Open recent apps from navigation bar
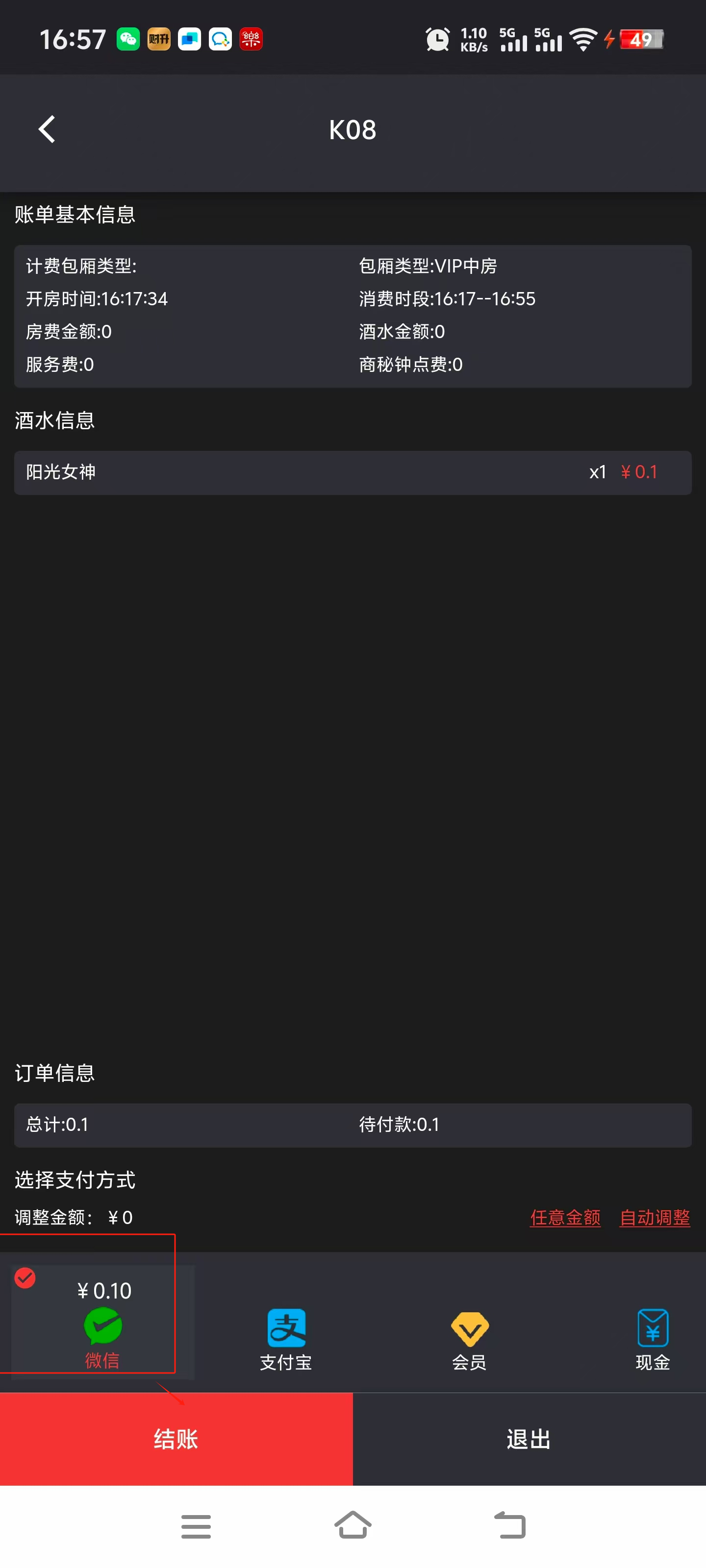This screenshot has width=706, height=1568. (x=196, y=1525)
